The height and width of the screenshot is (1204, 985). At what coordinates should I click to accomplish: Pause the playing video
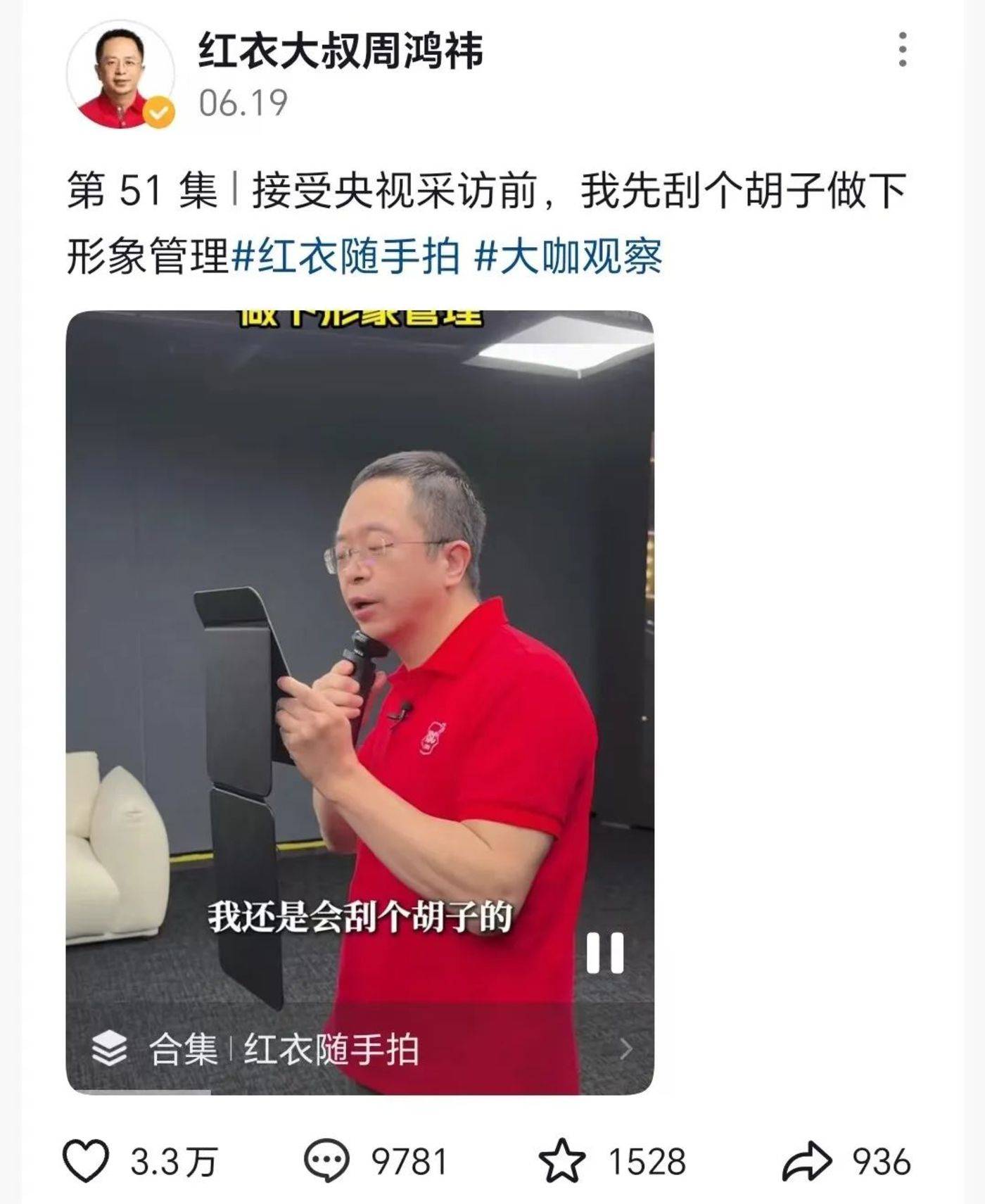click(605, 953)
